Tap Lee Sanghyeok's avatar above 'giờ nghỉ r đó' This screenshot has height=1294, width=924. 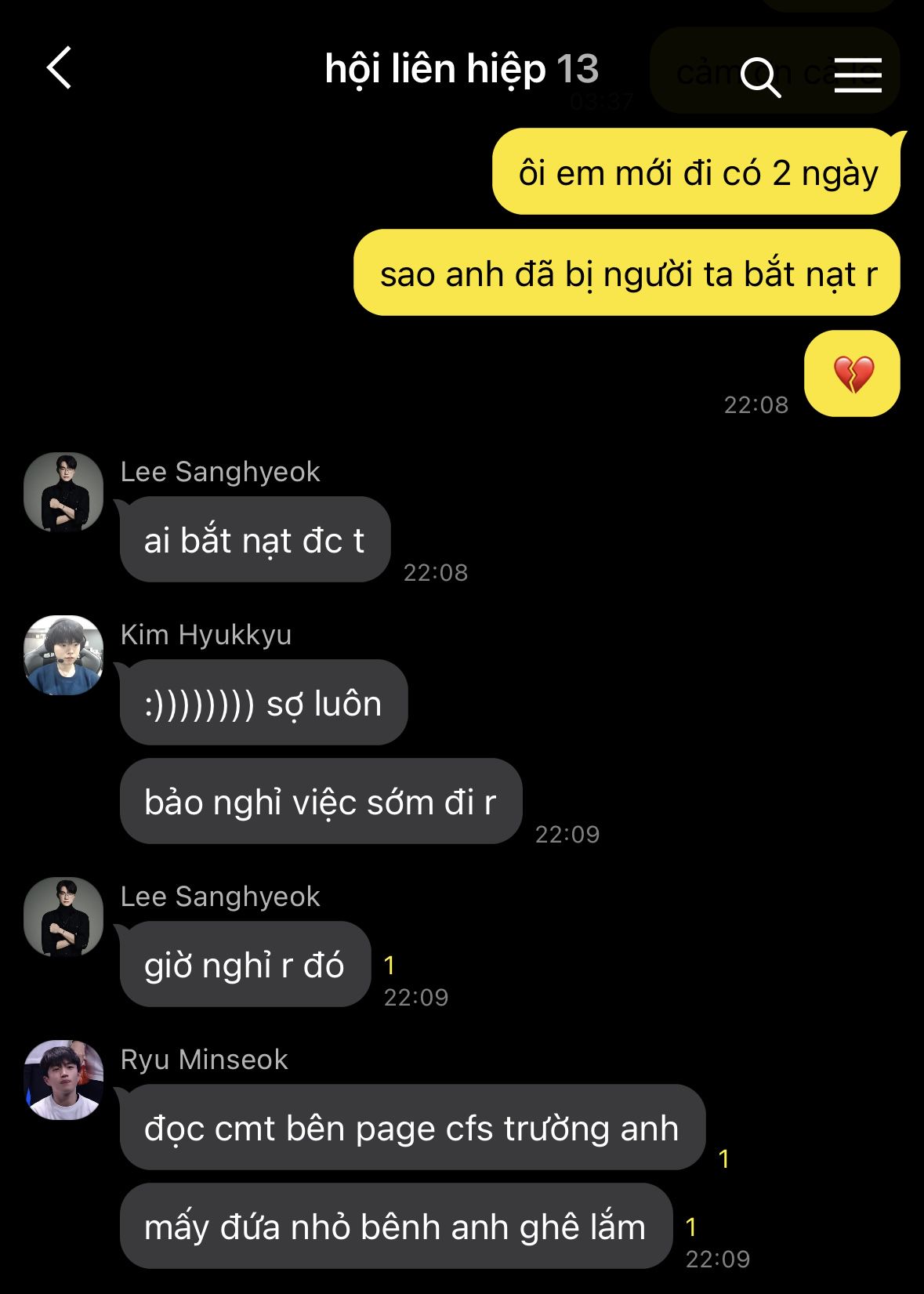point(63,917)
